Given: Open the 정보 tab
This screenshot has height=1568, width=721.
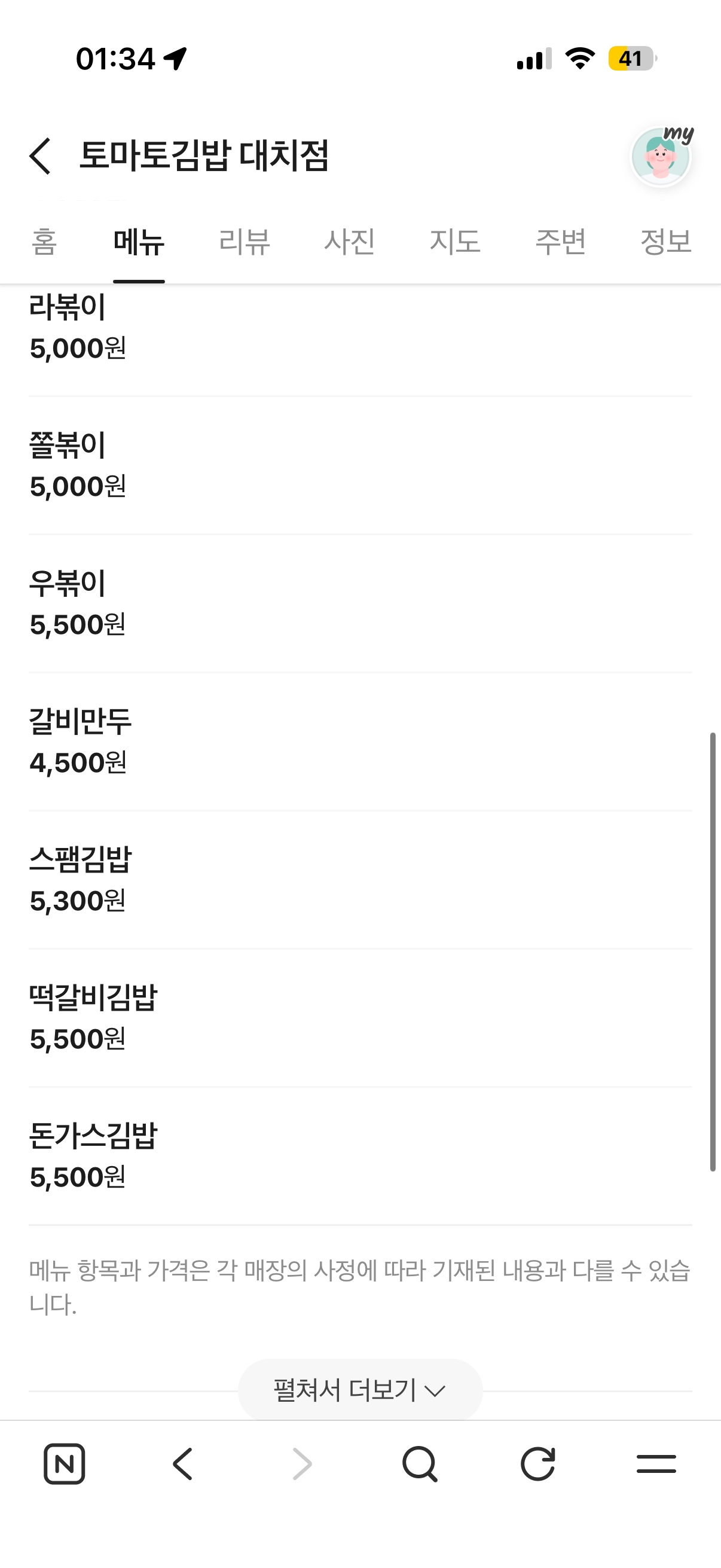Looking at the screenshot, I should point(665,242).
